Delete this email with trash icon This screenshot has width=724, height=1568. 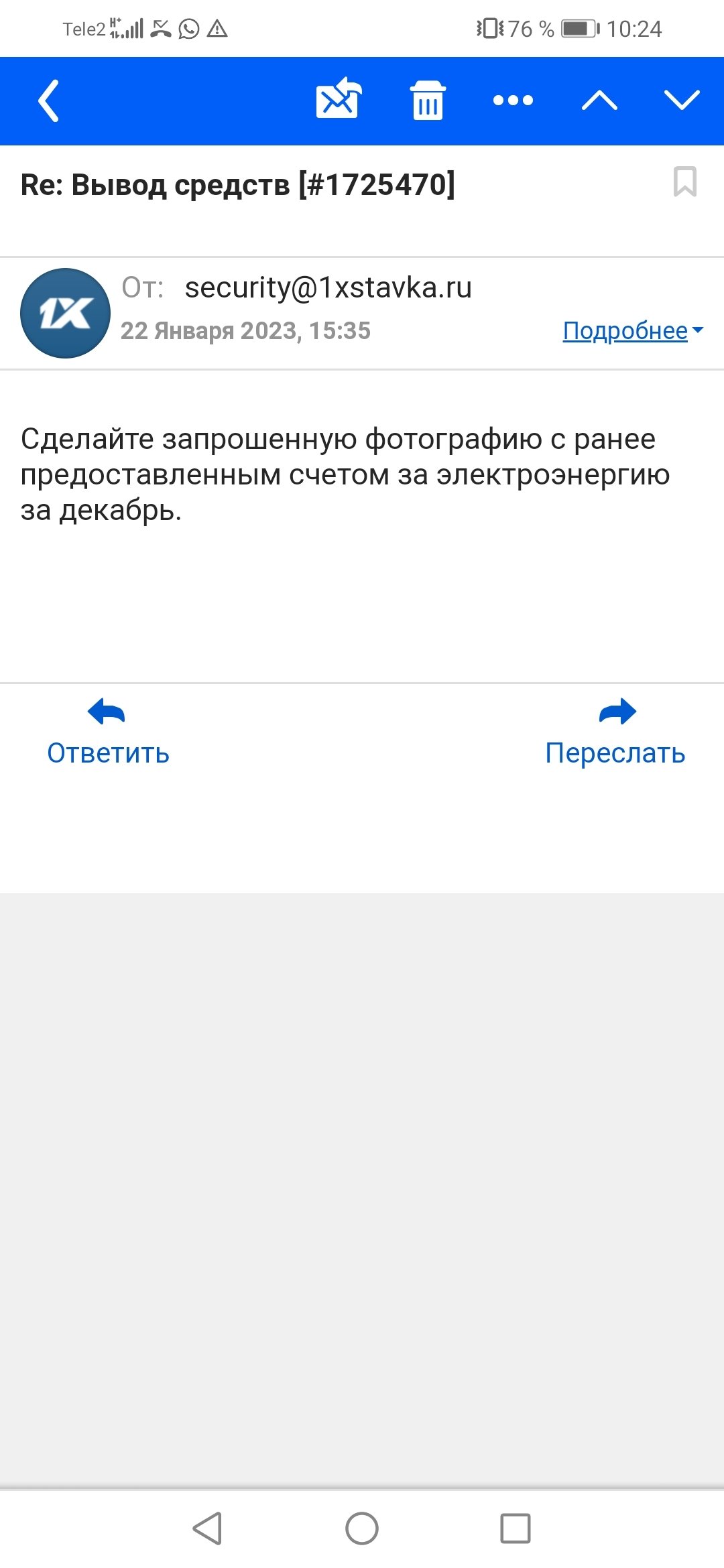click(x=428, y=101)
